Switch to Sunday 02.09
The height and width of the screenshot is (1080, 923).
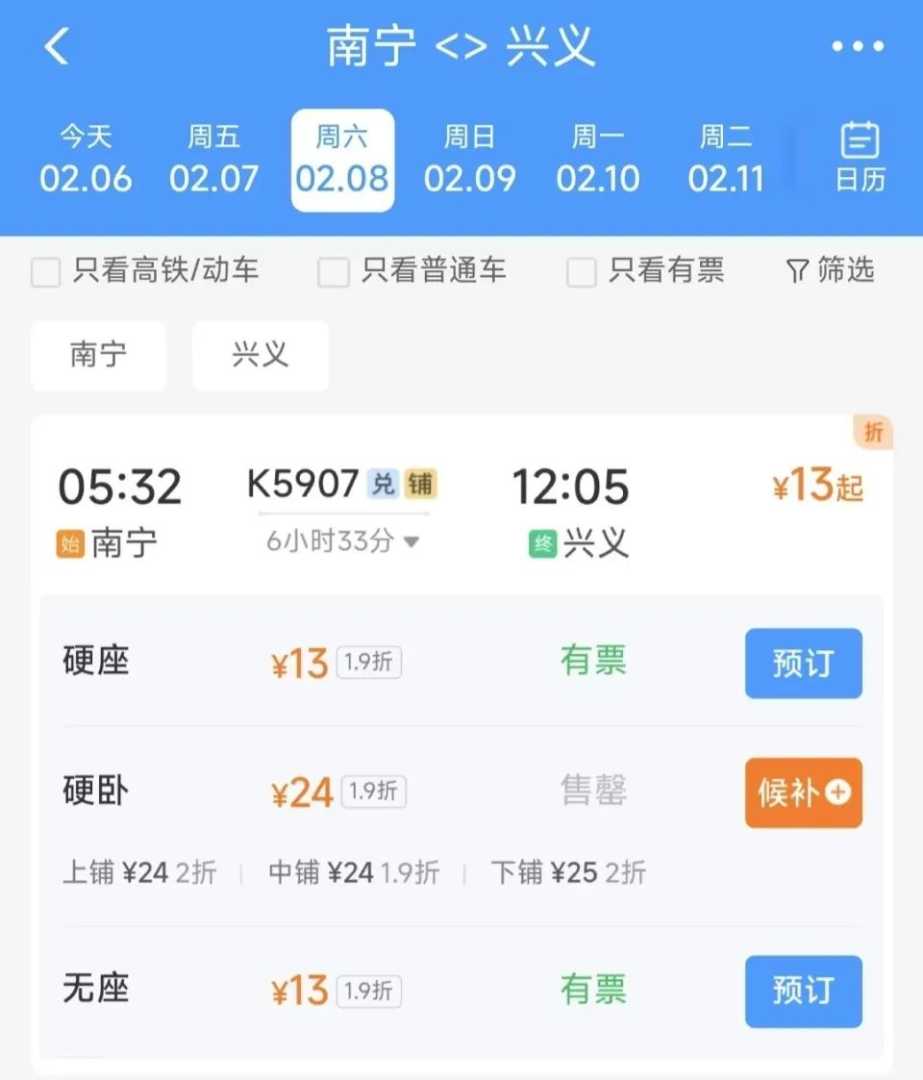(x=469, y=160)
